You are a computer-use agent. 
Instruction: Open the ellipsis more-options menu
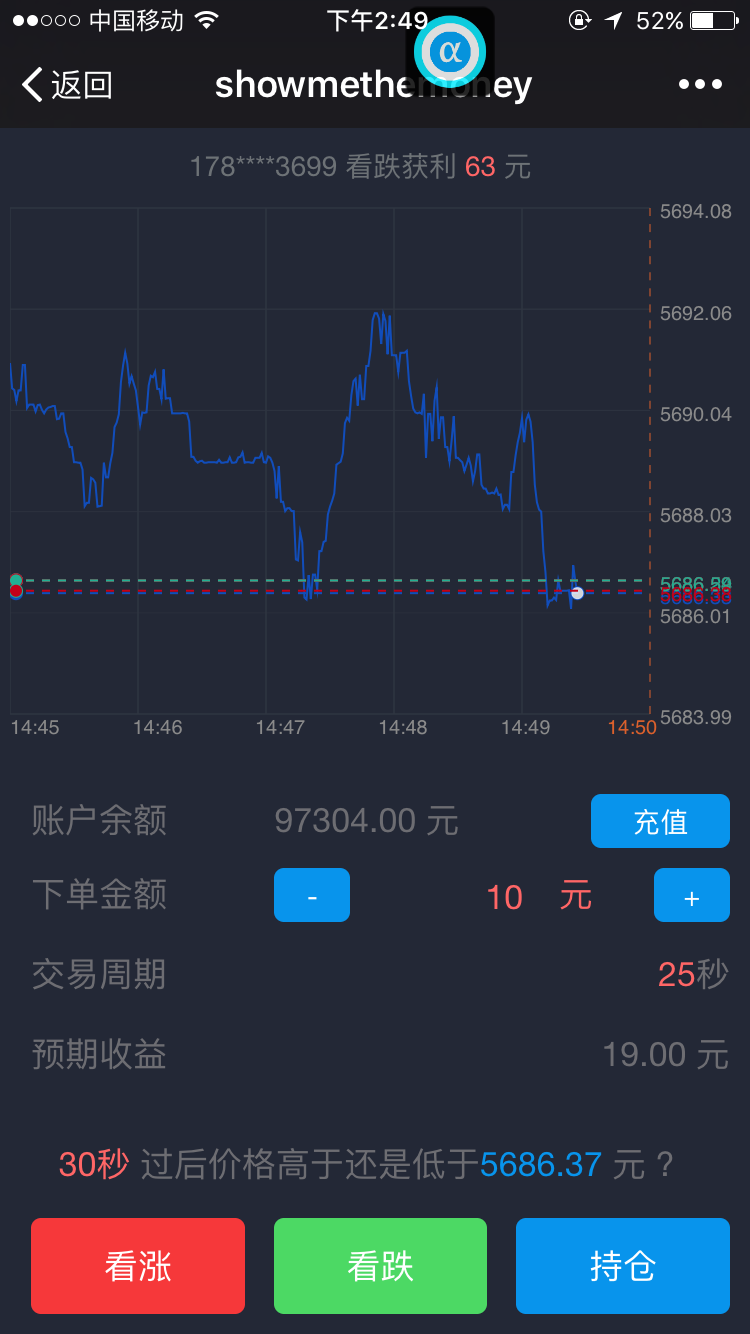(700, 84)
